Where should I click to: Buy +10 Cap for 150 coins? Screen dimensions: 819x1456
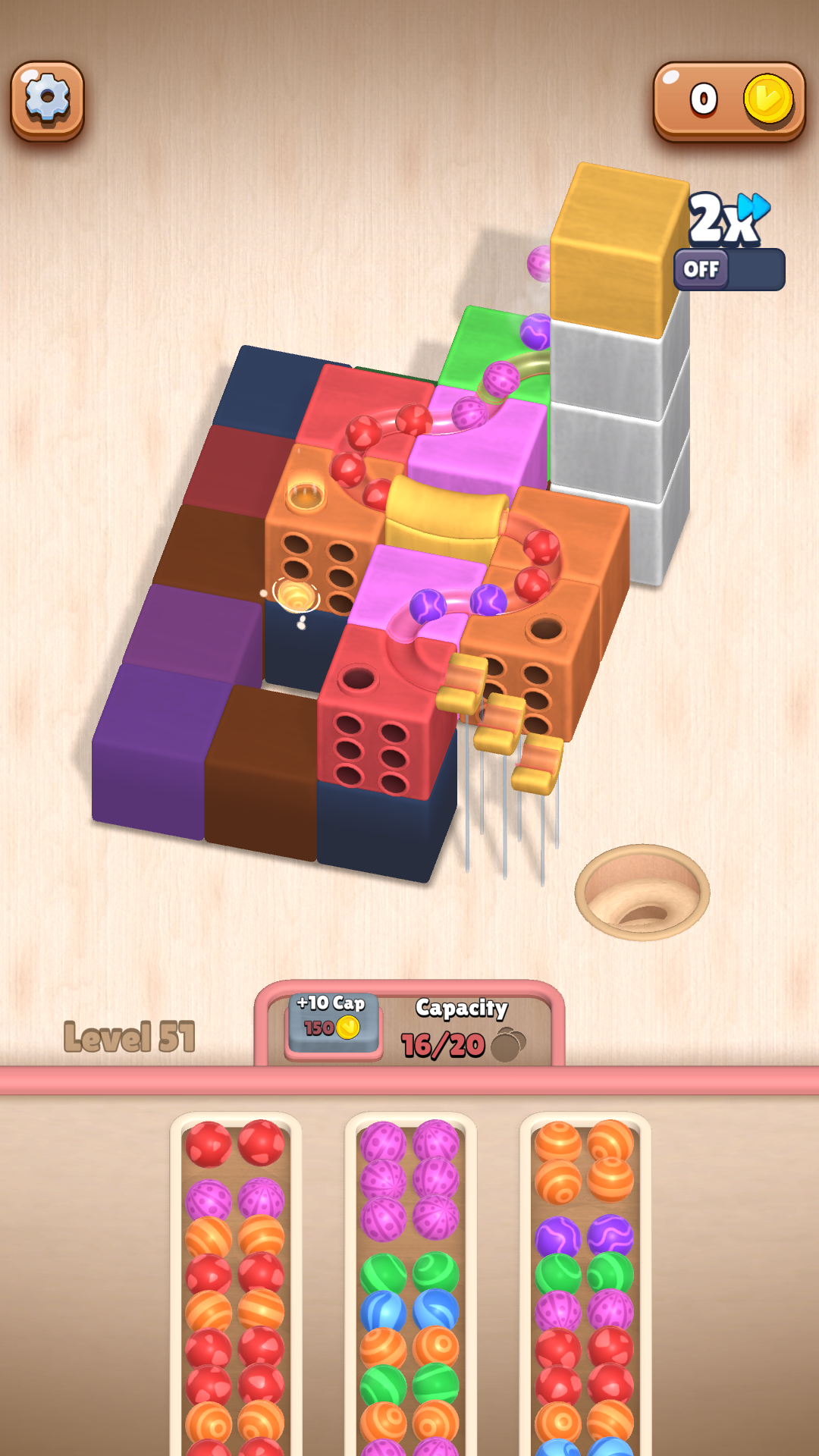click(333, 1021)
